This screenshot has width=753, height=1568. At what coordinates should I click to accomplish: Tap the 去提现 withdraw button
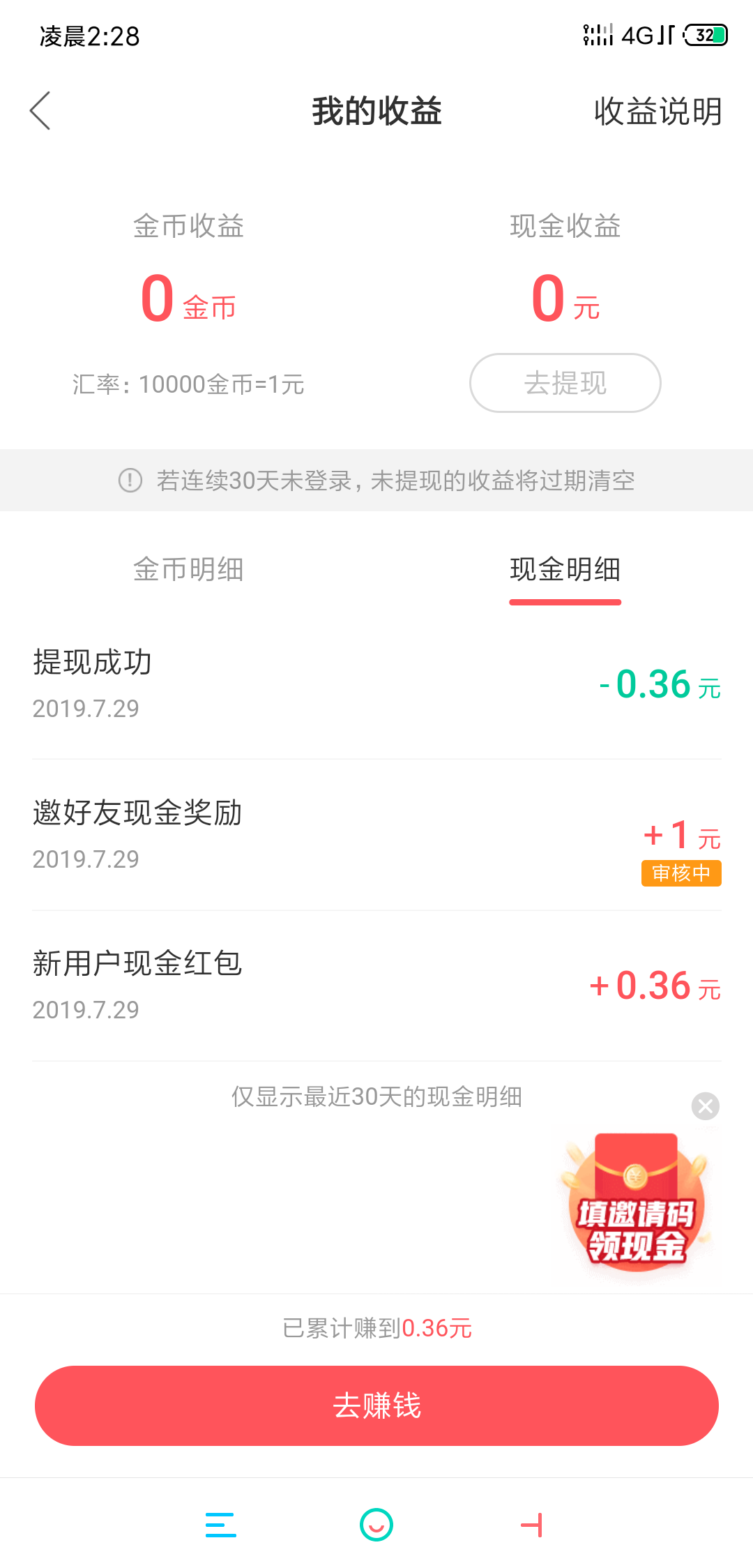pos(564,383)
